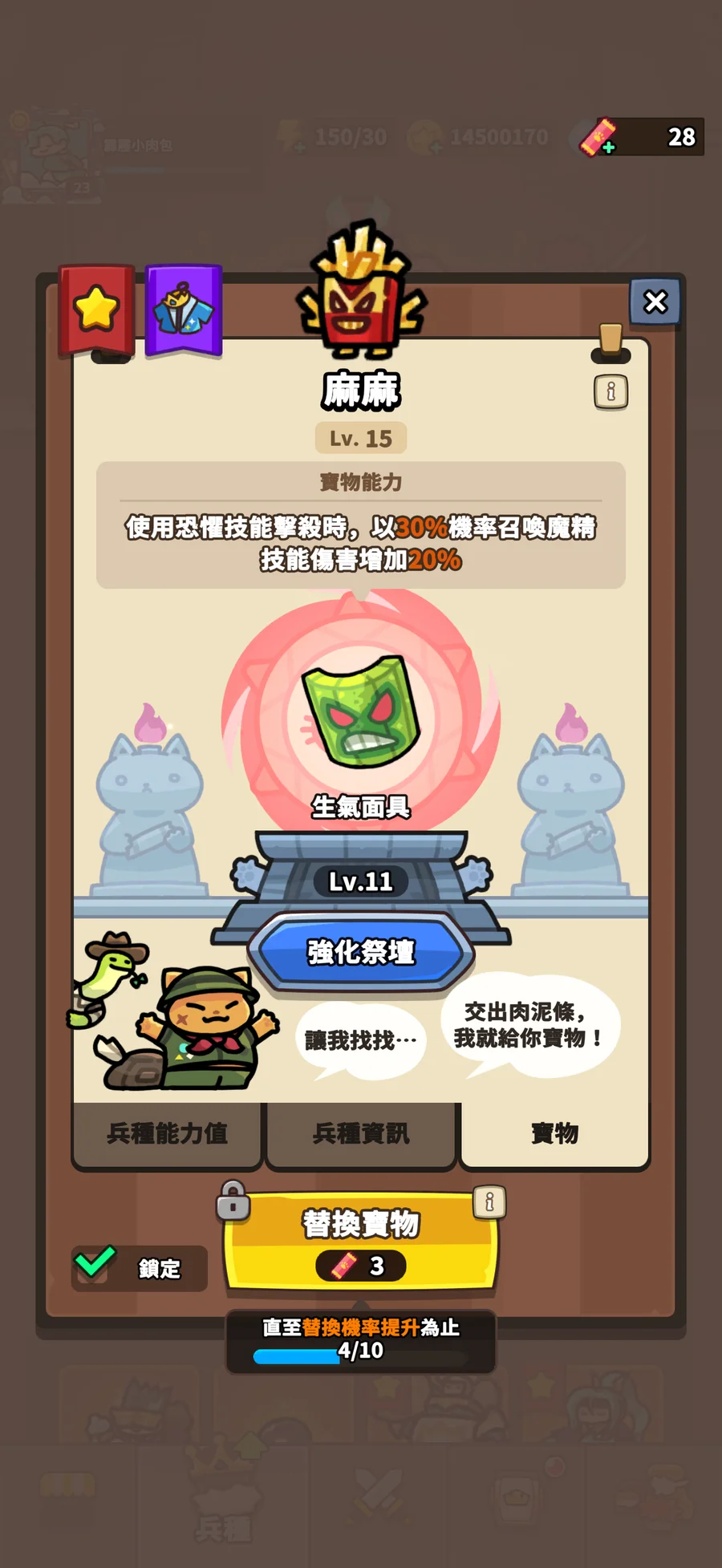Tap 替換寶物 to replace the treasure
Viewport: 722px width, 1568px height.
361,1240
